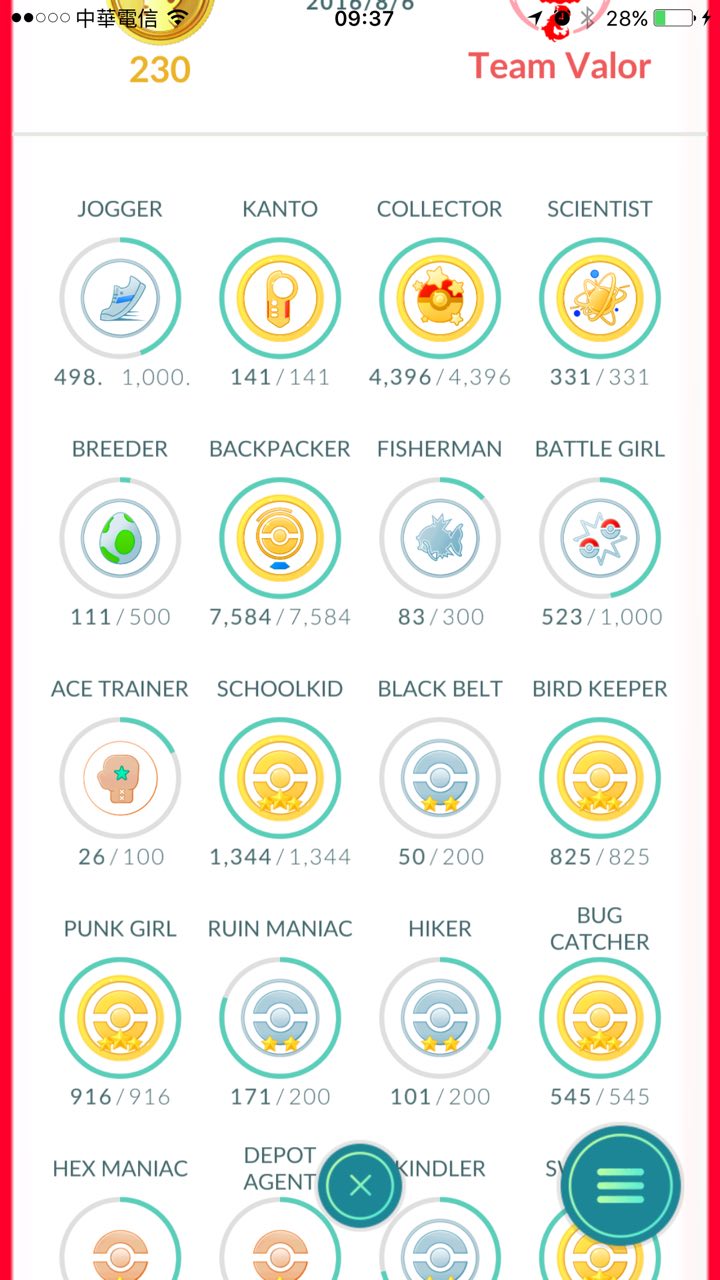The height and width of the screenshot is (1280, 720).
Task: Tap the Breeder egg medal
Action: click(x=120, y=538)
